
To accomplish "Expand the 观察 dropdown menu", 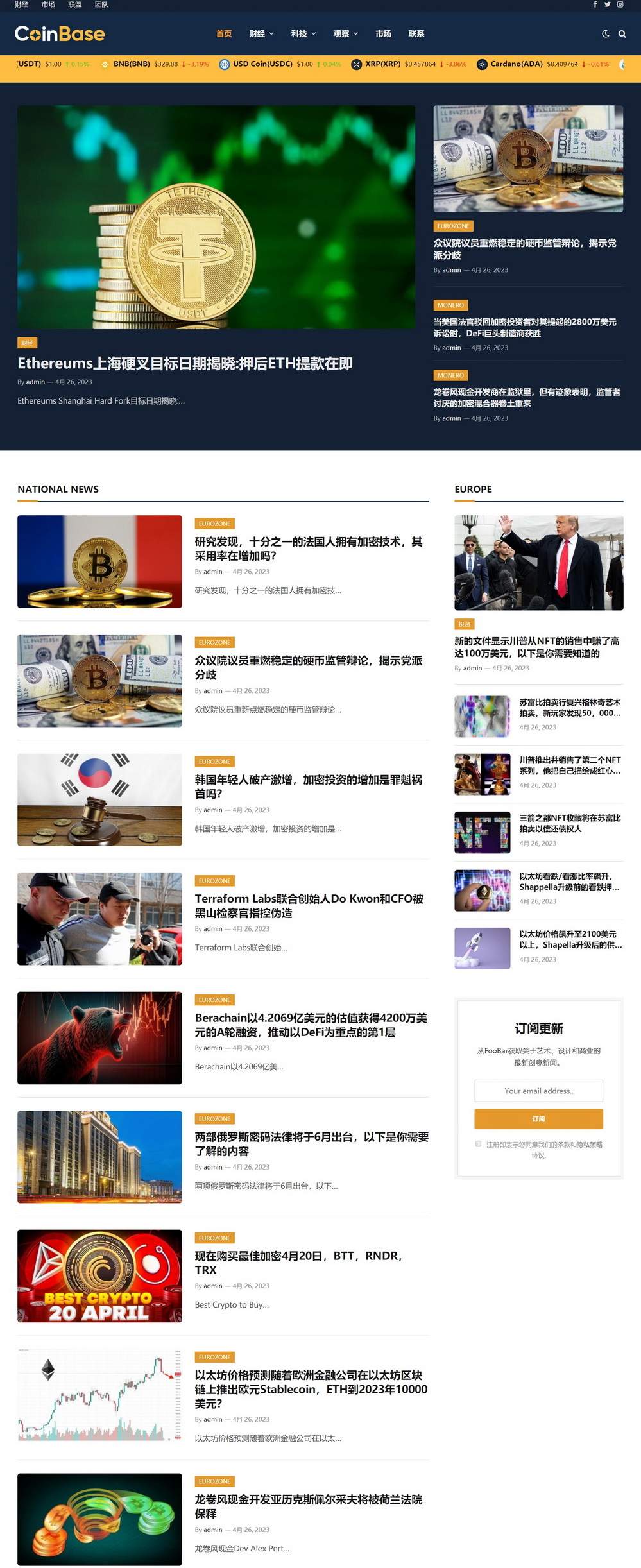I will click(x=345, y=34).
